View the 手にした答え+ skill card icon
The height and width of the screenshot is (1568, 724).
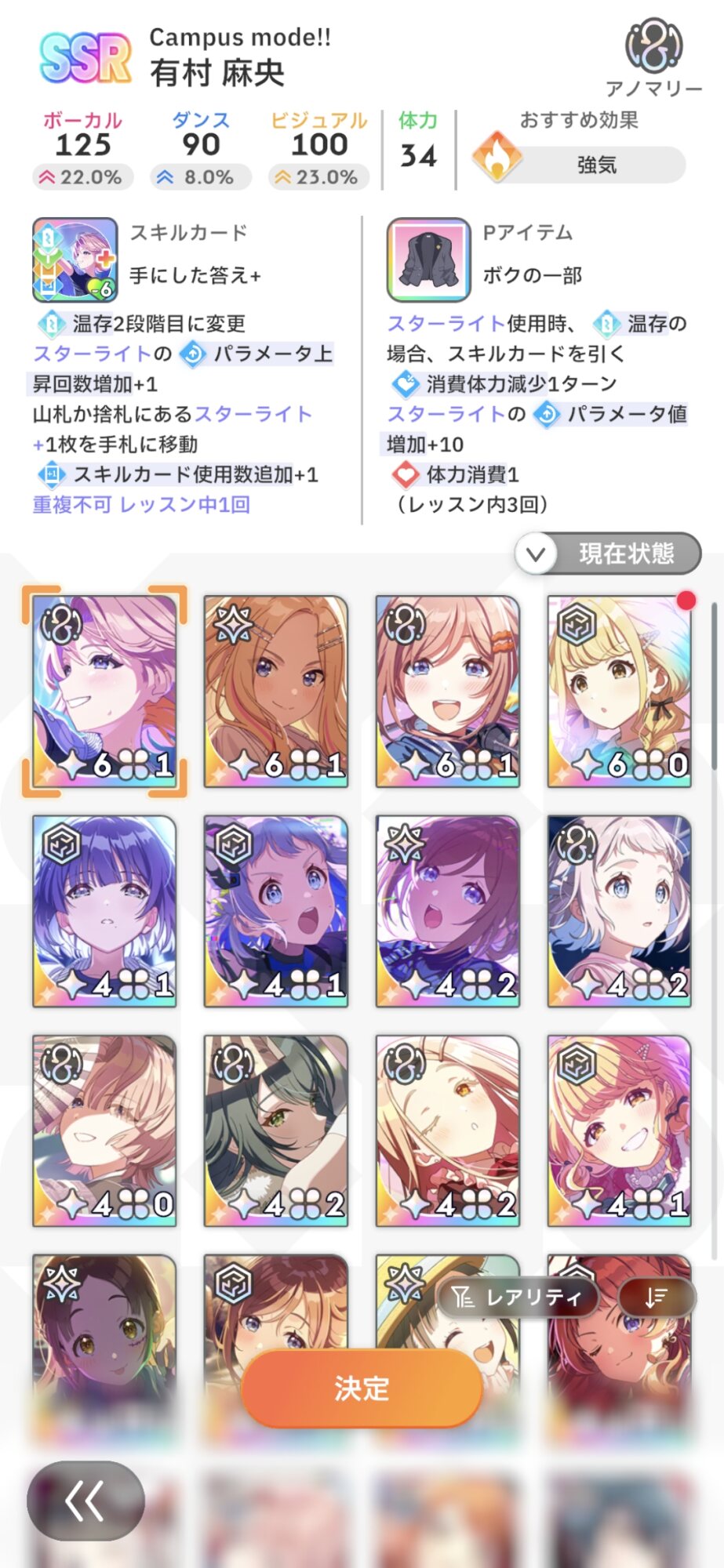click(75, 260)
